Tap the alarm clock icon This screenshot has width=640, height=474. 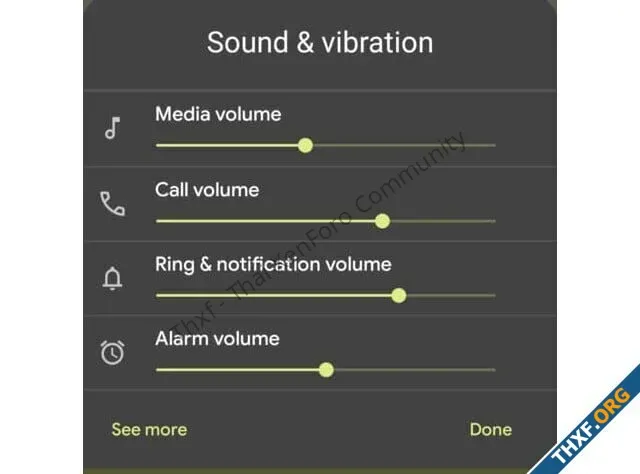tap(113, 353)
